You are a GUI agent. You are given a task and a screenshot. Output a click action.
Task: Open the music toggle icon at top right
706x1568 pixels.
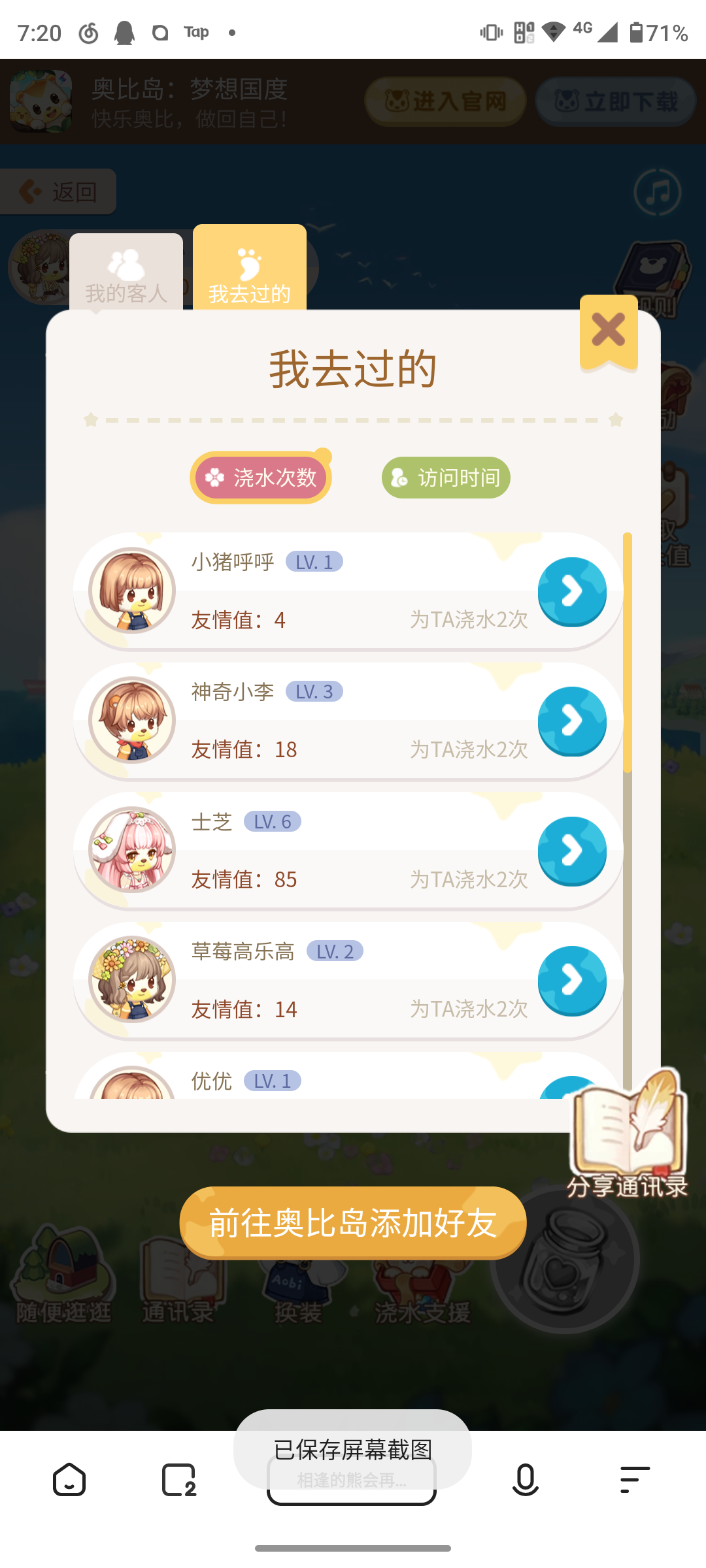coord(657,191)
